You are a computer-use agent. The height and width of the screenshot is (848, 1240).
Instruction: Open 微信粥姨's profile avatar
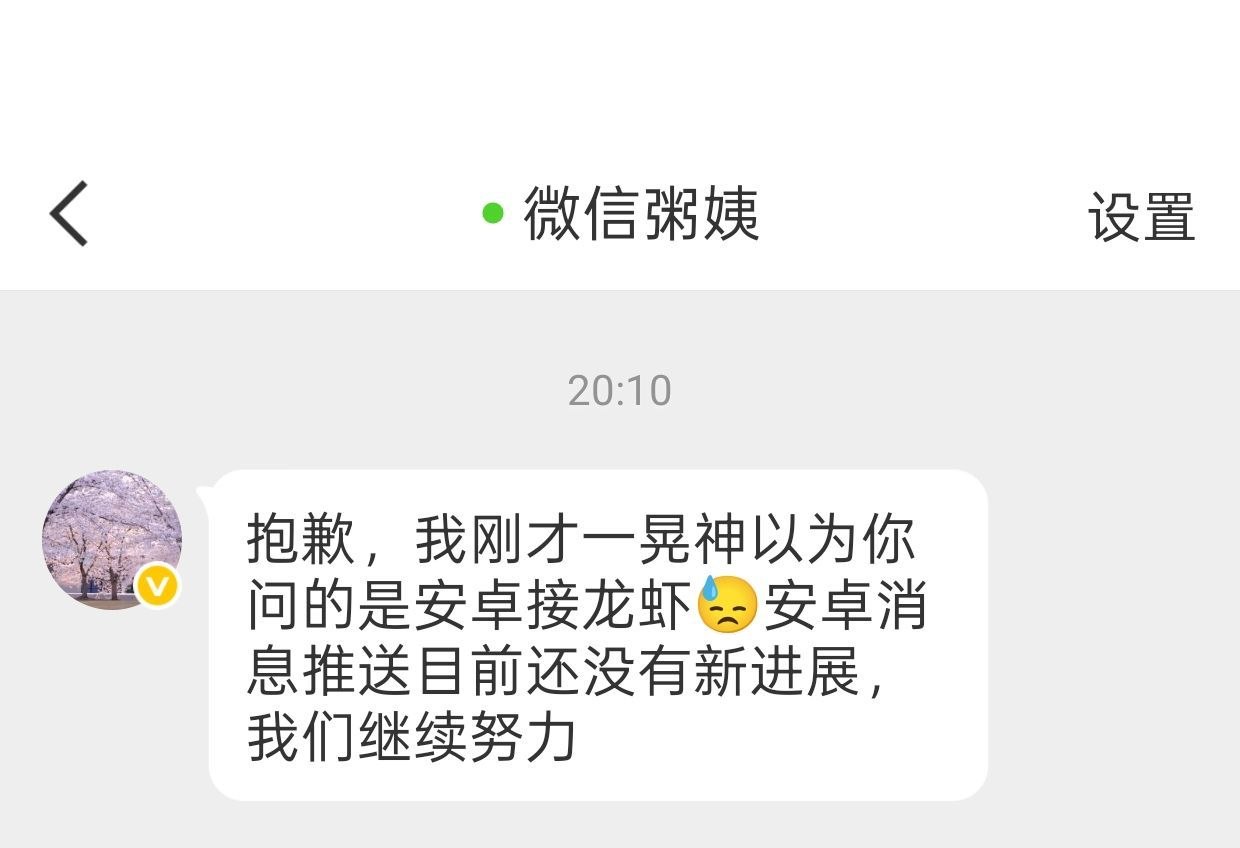[x=112, y=539]
